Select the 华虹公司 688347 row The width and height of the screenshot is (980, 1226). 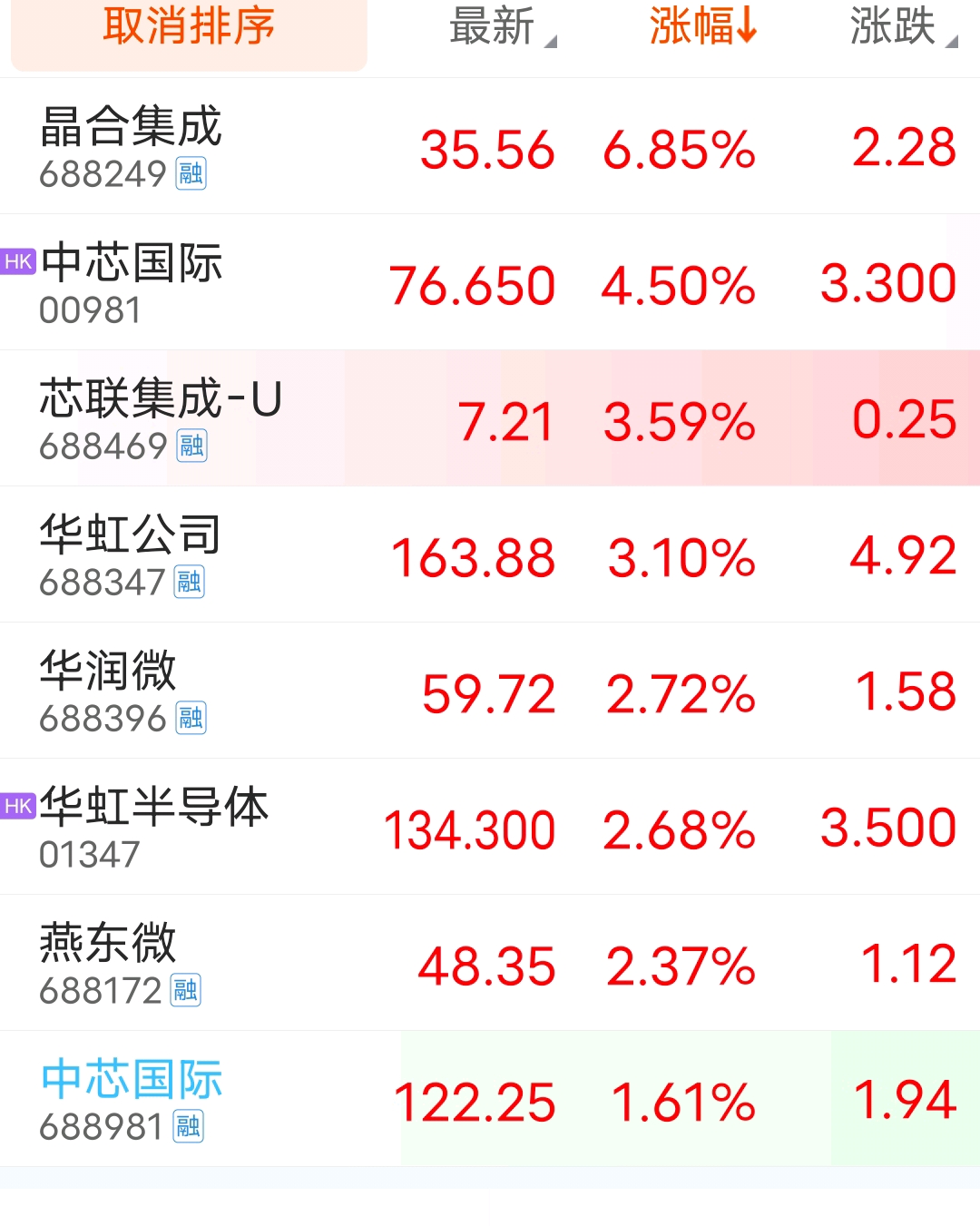click(490, 554)
